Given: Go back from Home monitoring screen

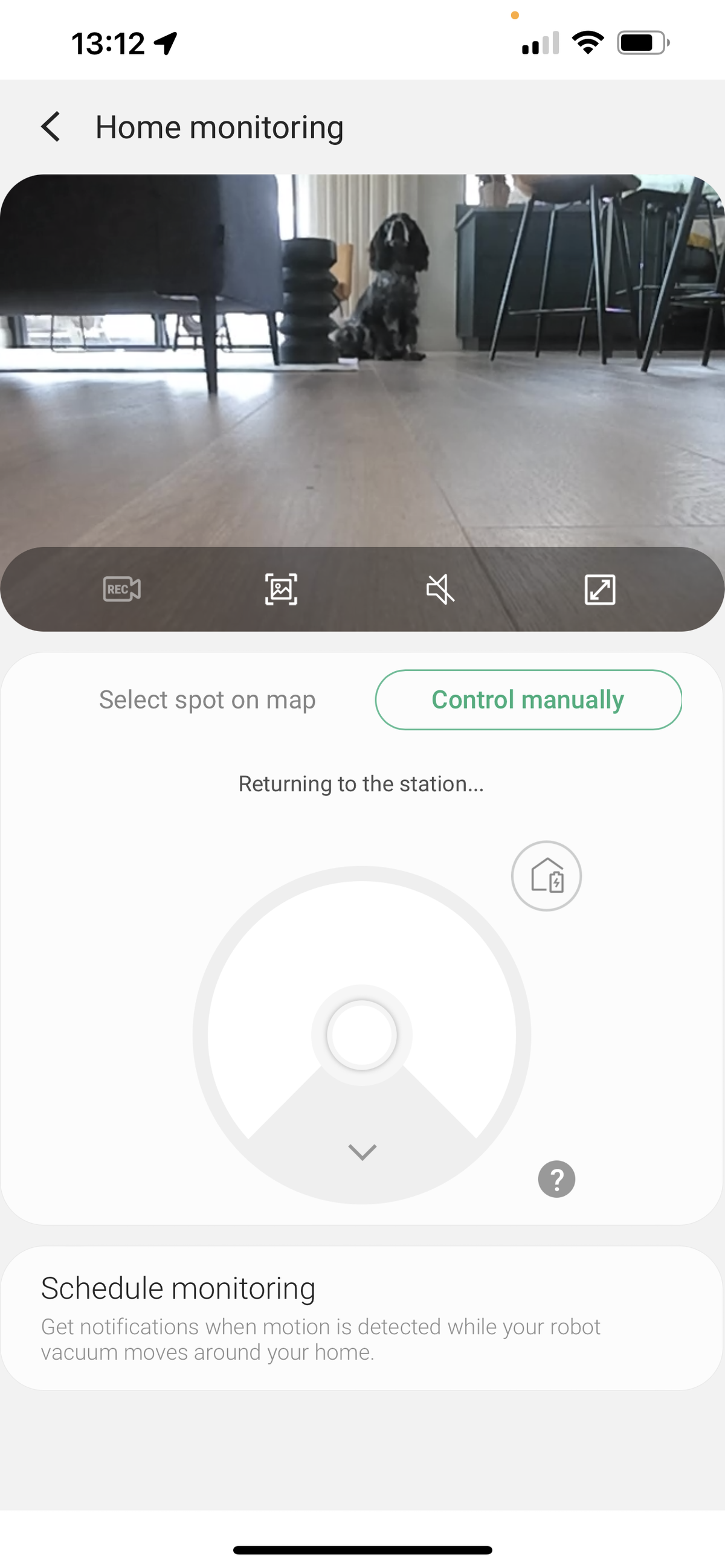Looking at the screenshot, I should (51, 127).
